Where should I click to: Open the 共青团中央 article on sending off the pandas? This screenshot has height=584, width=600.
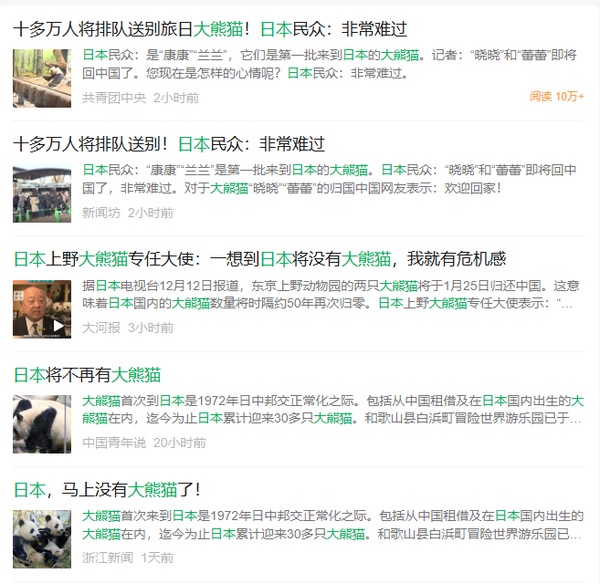pos(210,29)
